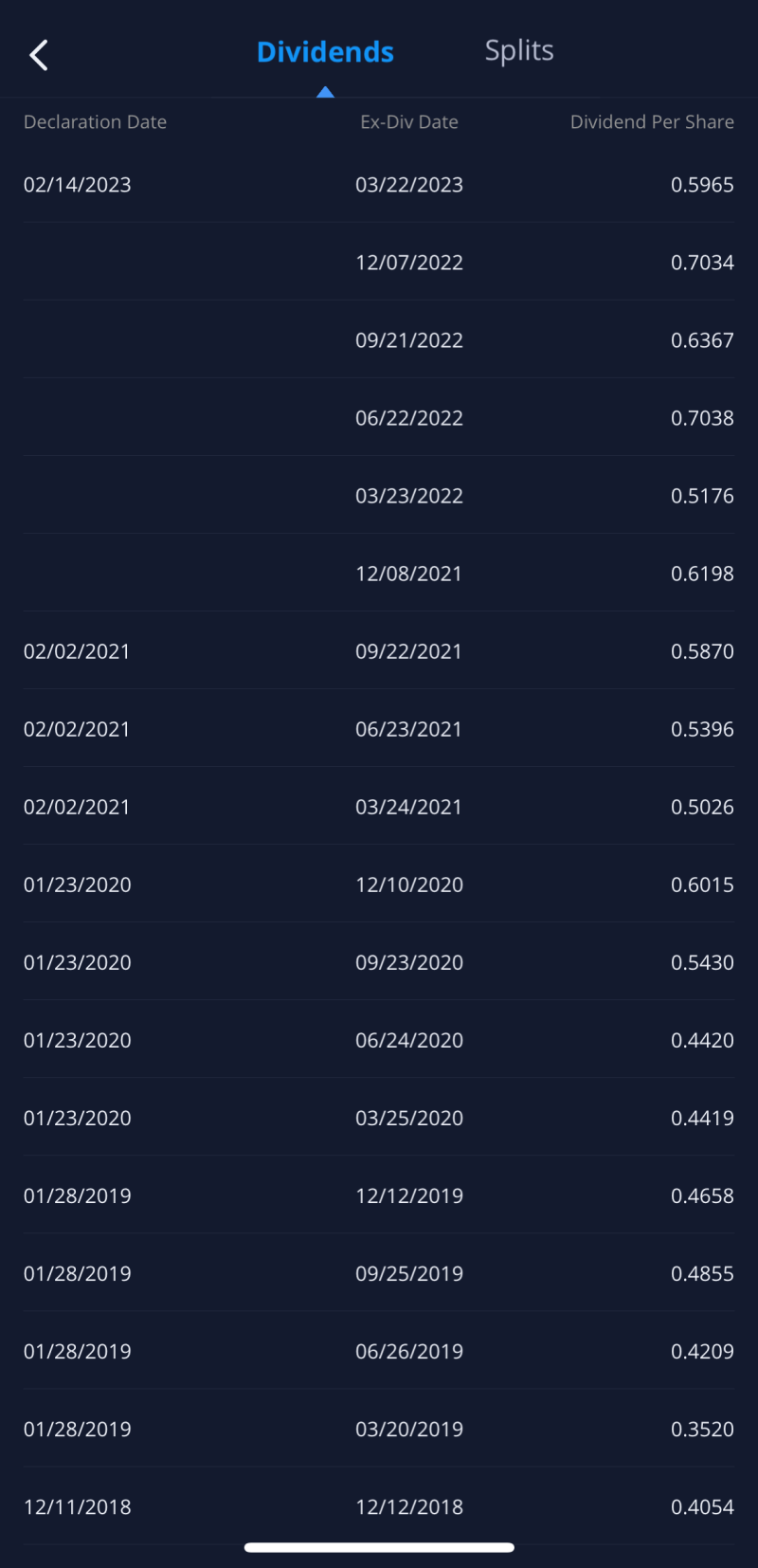Tap the row showing 0.6367 per share
The width and height of the screenshot is (758, 1568).
[x=379, y=339]
